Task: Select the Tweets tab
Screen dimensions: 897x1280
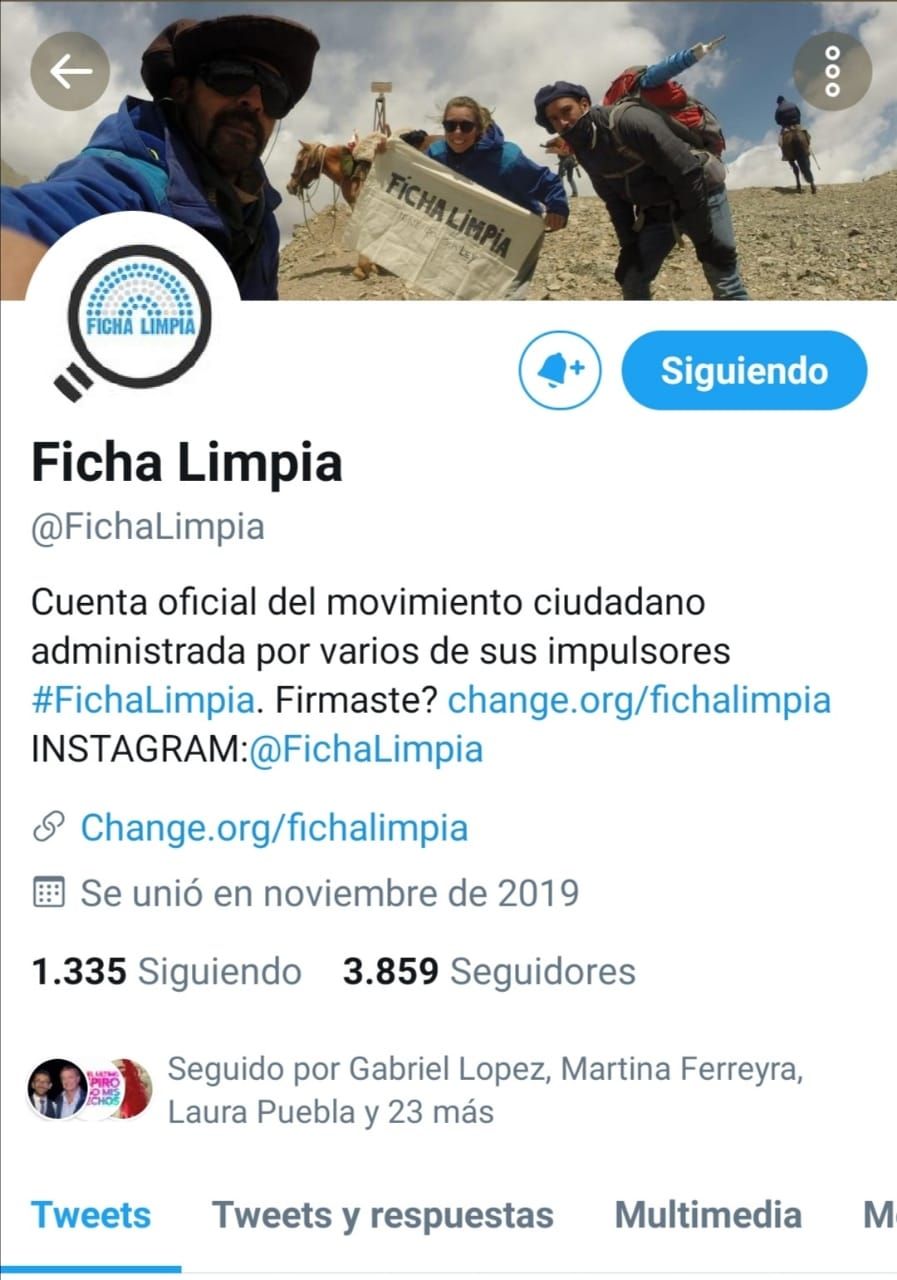Action: click(x=91, y=1215)
